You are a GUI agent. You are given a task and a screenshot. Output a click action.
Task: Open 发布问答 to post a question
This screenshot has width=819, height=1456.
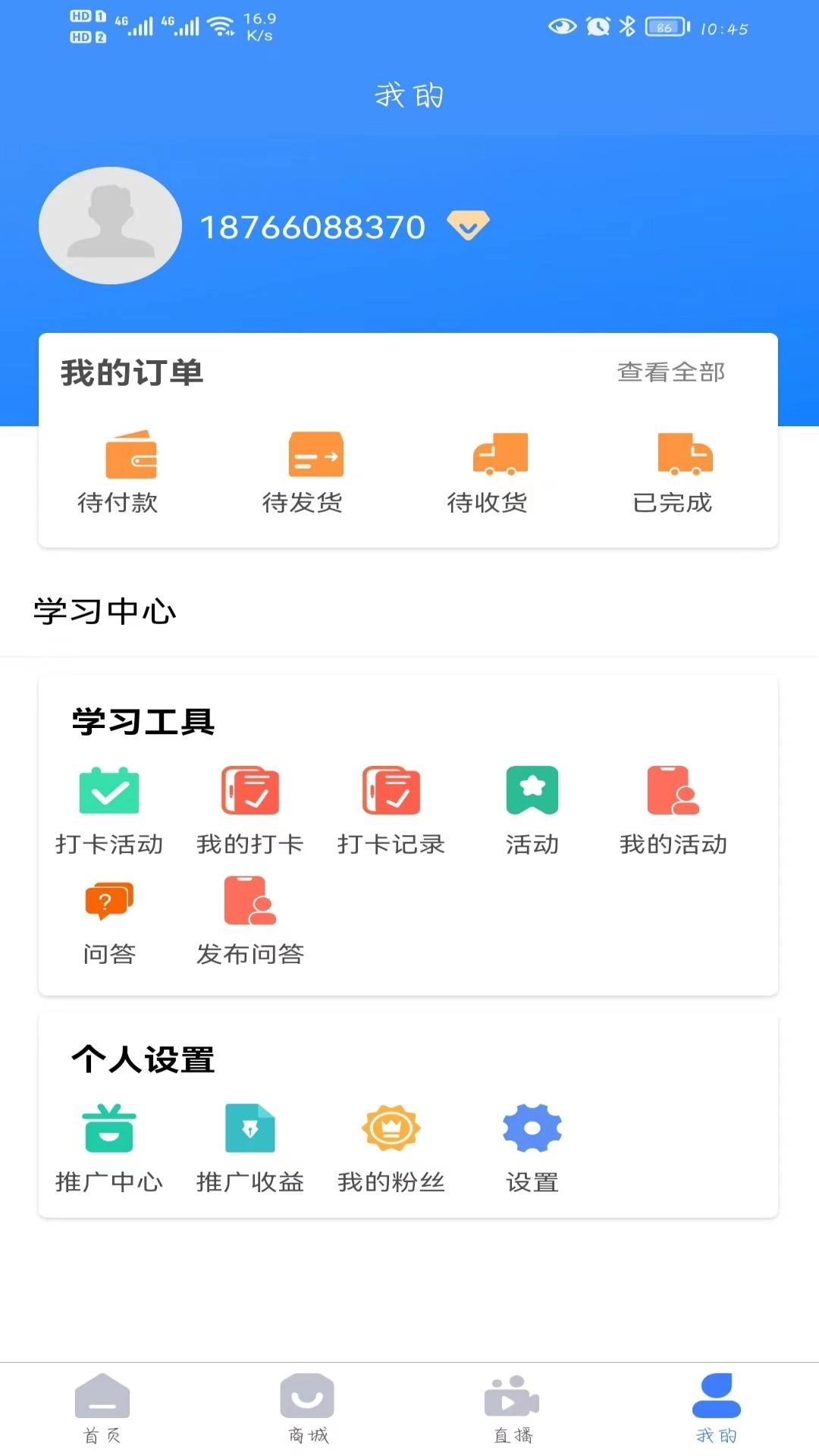pos(250,916)
